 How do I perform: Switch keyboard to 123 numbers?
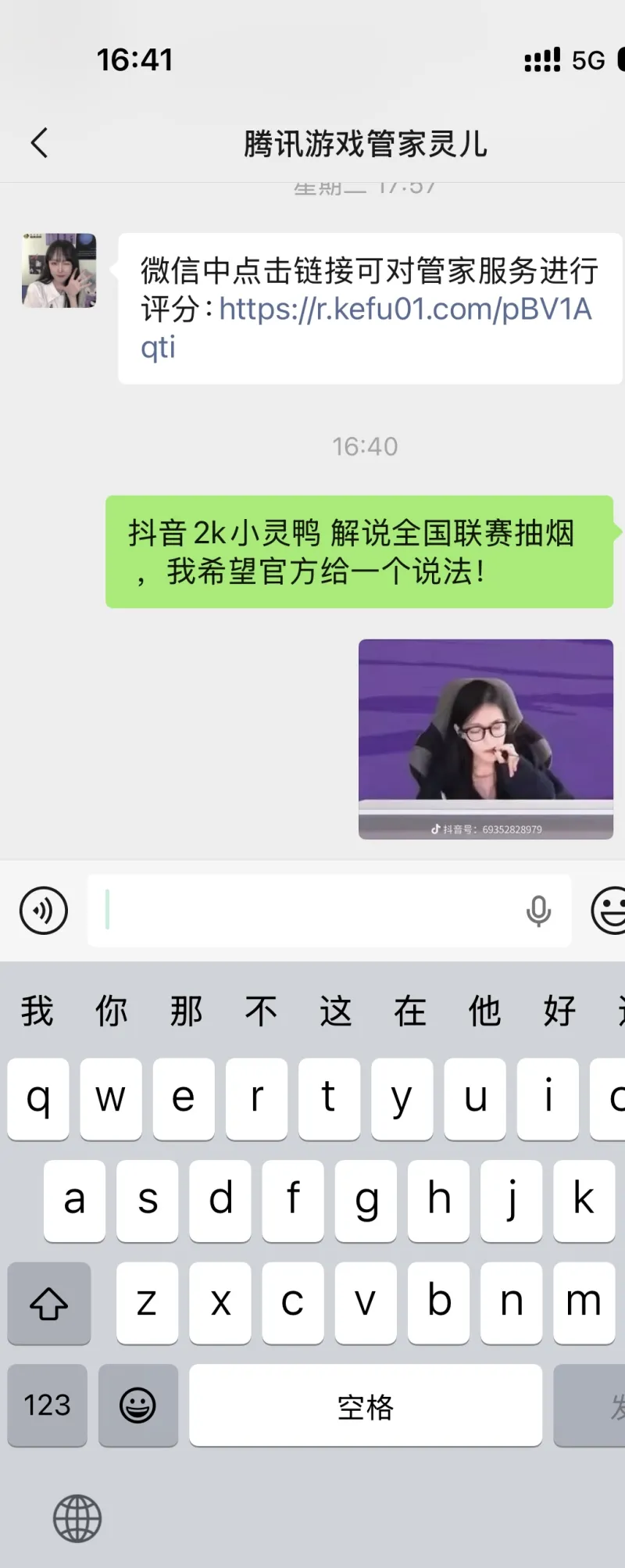47,1405
